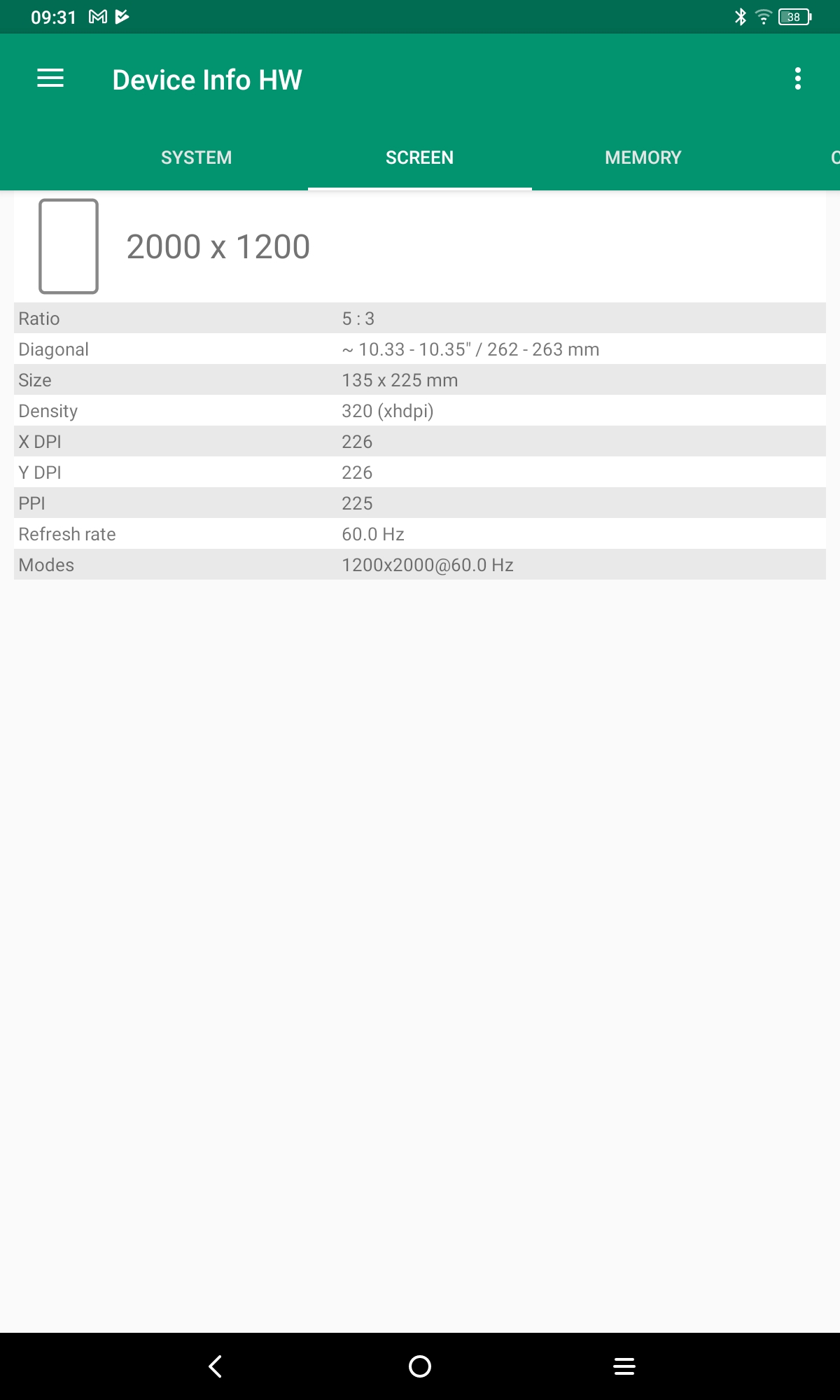The height and width of the screenshot is (1400, 840).
Task: Open the three-dot overflow menu
Action: [x=797, y=78]
